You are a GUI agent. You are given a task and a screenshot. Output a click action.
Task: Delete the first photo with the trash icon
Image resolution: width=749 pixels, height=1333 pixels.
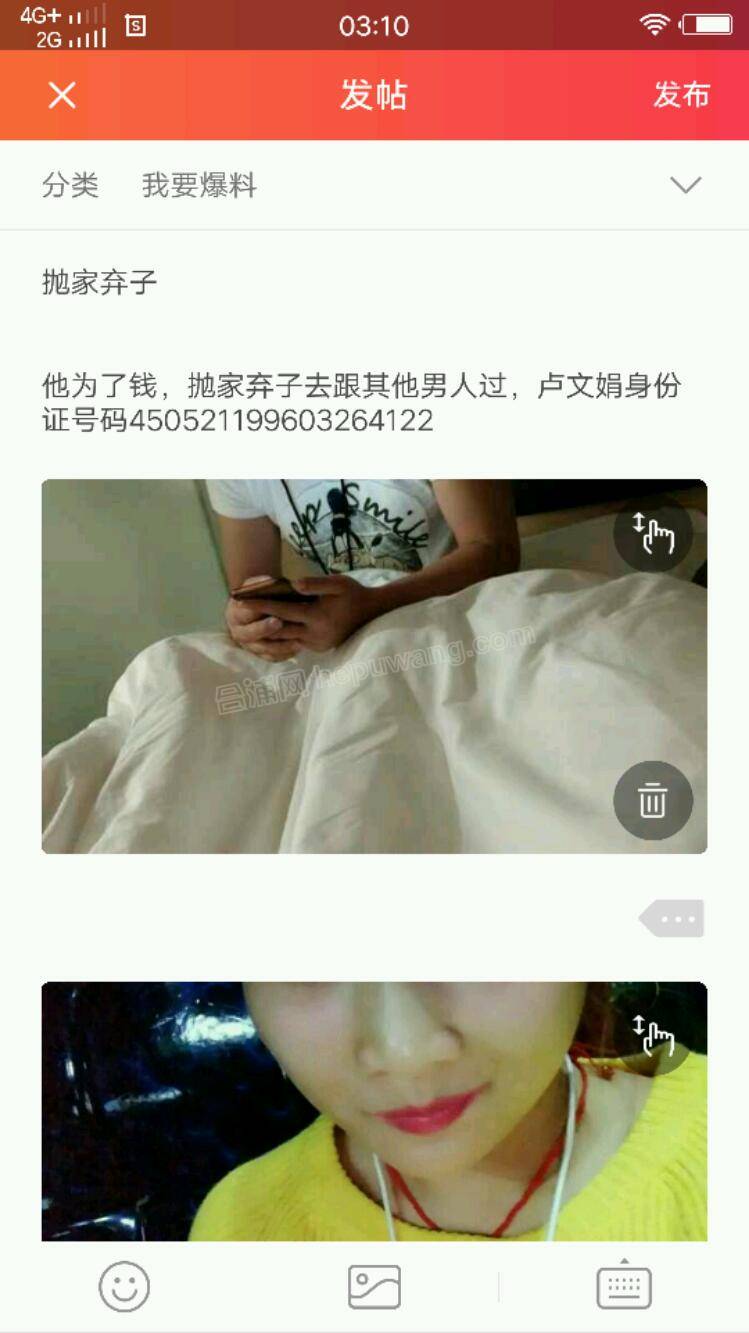tap(653, 800)
